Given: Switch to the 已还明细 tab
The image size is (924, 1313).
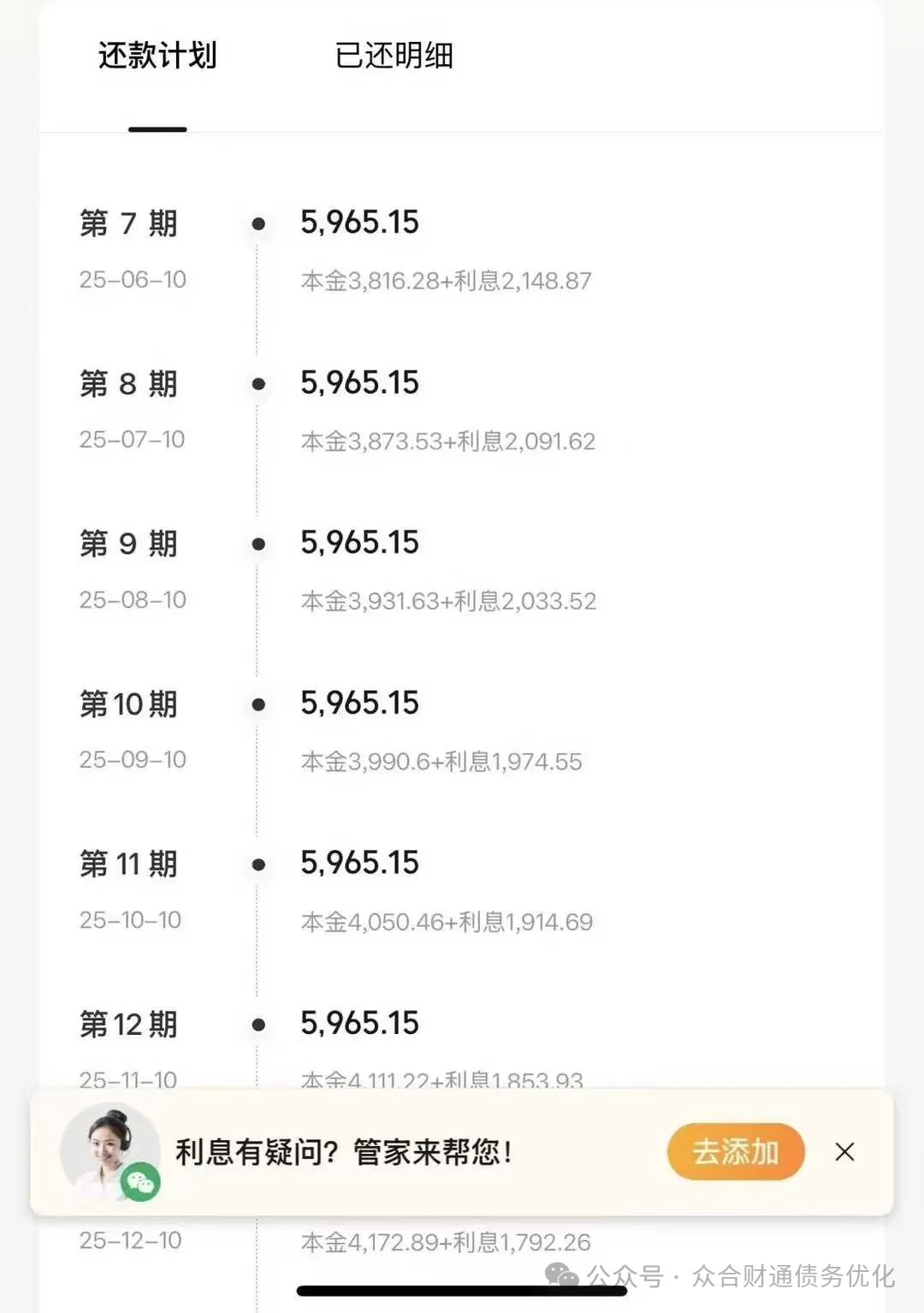Looking at the screenshot, I should (395, 56).
